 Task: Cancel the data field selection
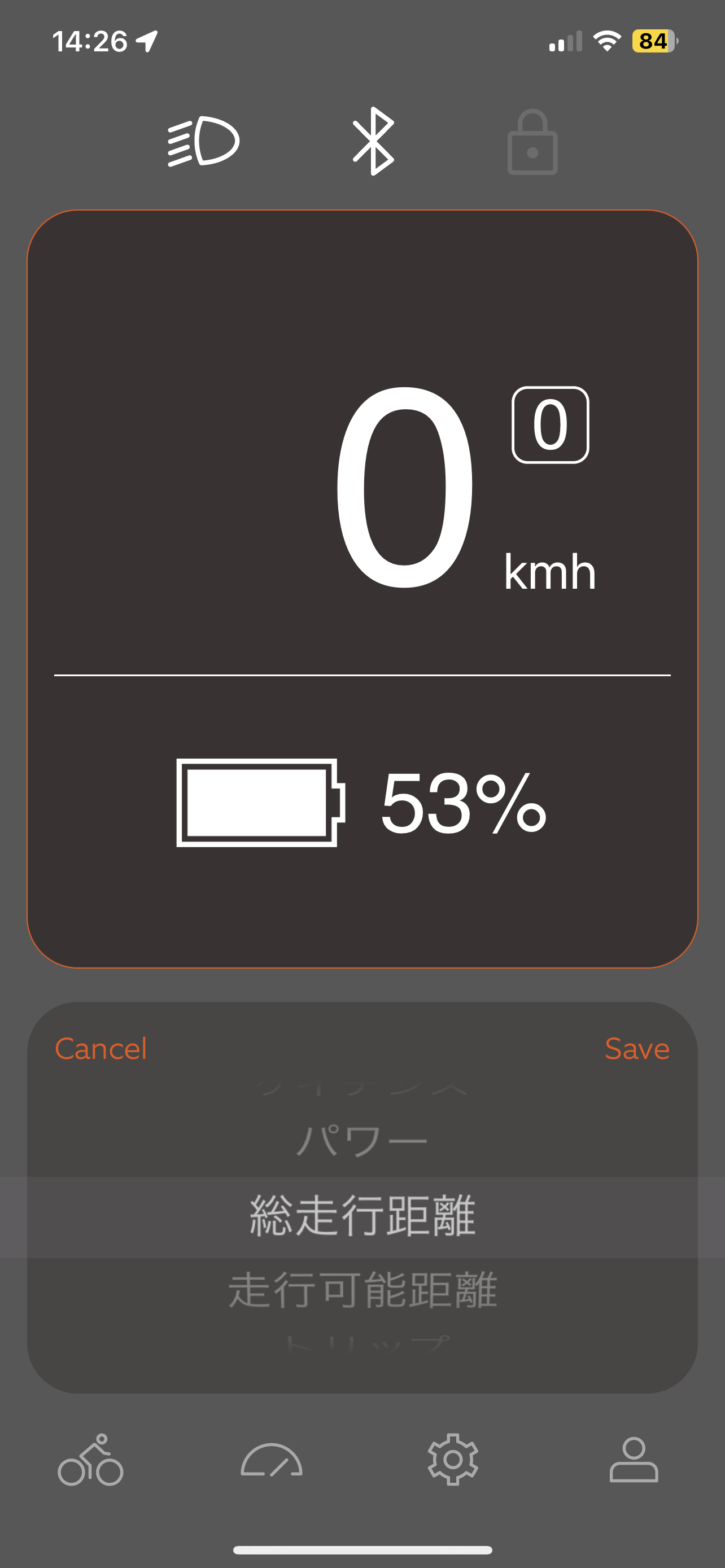[x=101, y=1048]
